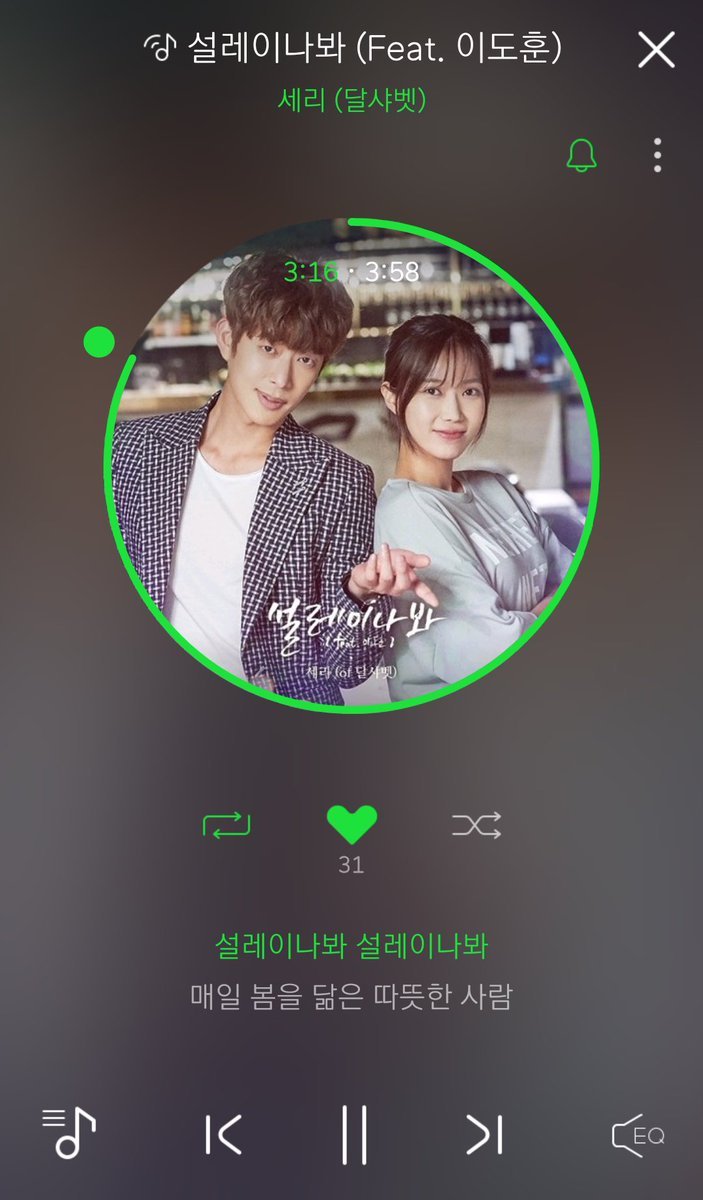This screenshot has height=1200, width=703.
Task: Open the EQ sound settings
Action: (638, 1136)
